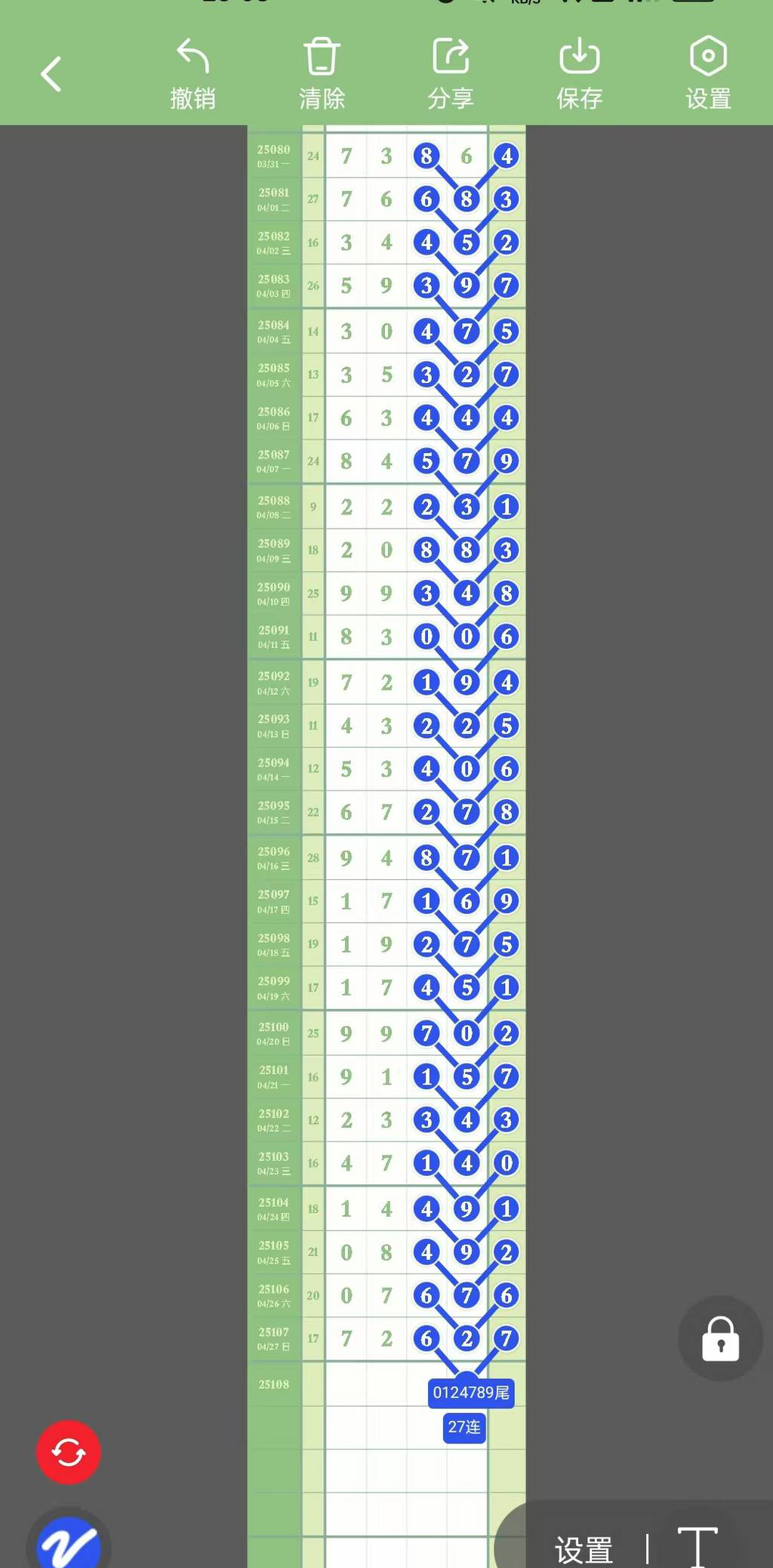
Task: Undo the last drawing with 撤销
Action: point(193,74)
